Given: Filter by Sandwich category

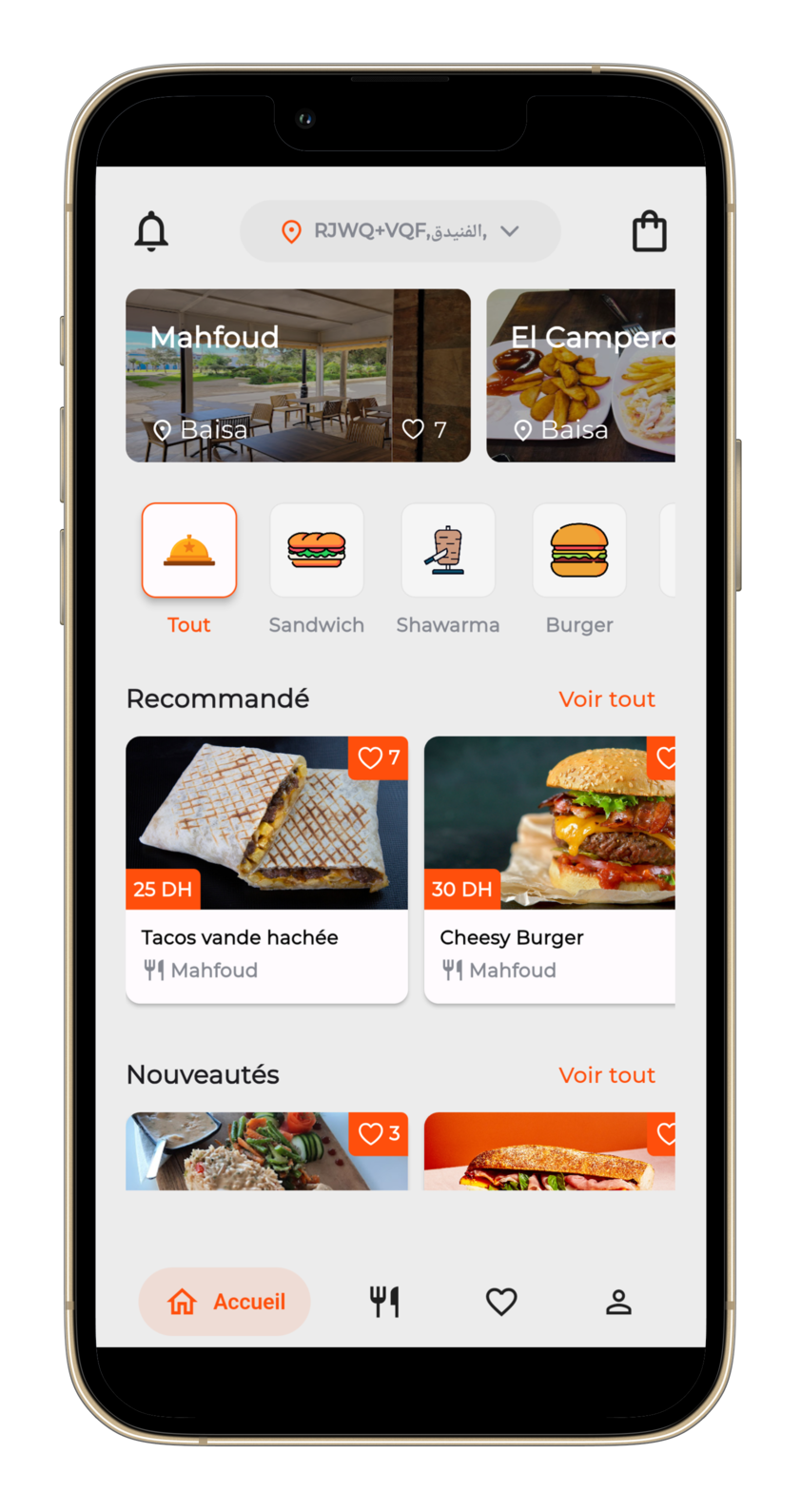Looking at the screenshot, I should (317, 551).
